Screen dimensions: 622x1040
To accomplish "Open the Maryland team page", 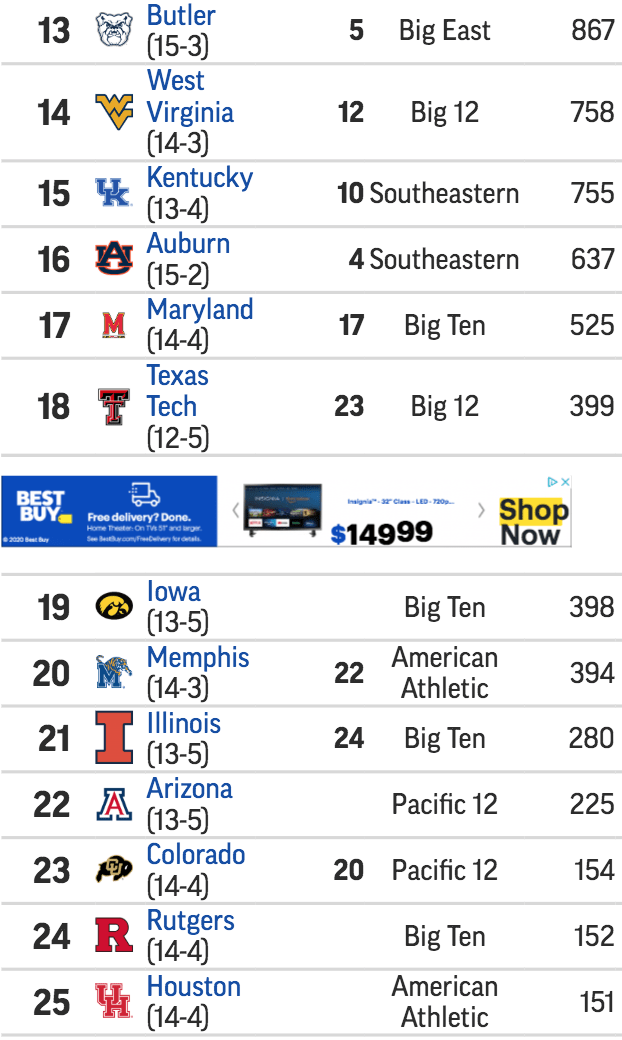I will tap(200, 309).
